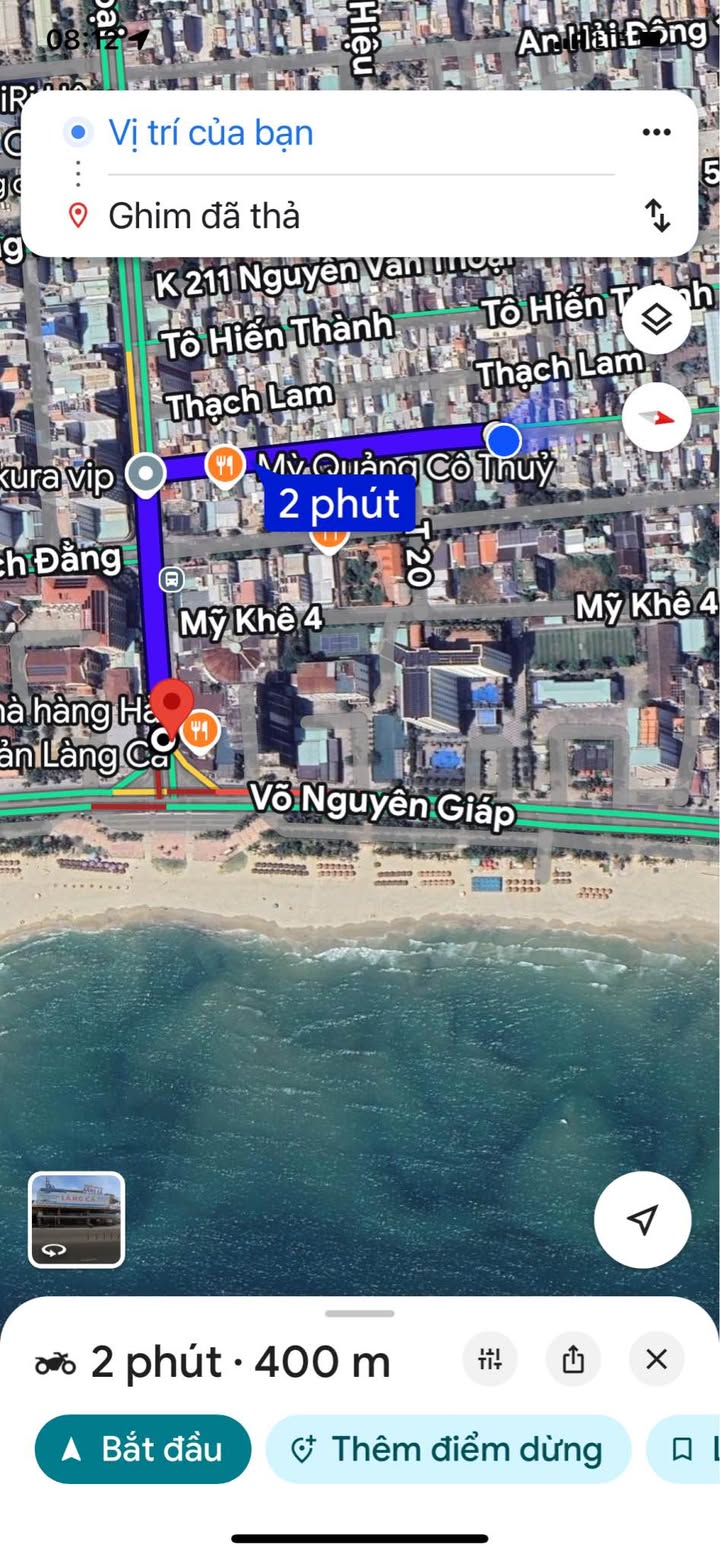720x1557 pixels.
Task: Open route options filter icon
Action: (490, 1359)
